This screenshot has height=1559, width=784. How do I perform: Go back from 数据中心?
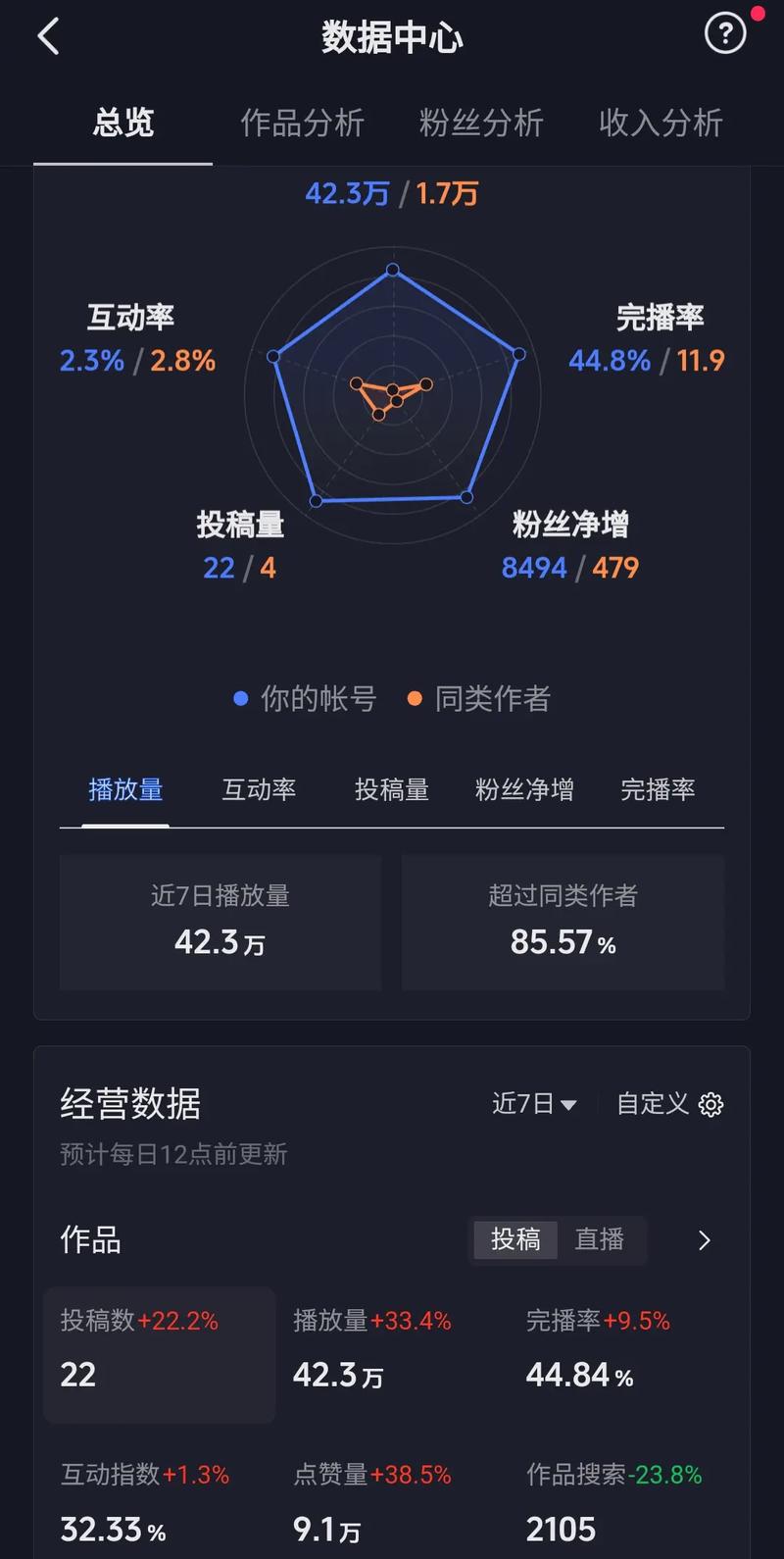[48, 37]
